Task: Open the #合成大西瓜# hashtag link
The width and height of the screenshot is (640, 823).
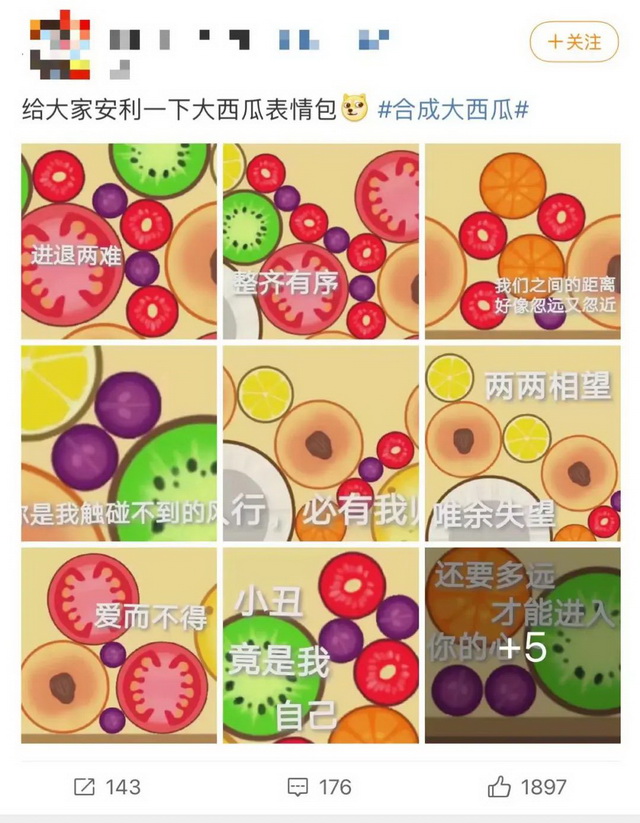Action: coord(453,109)
